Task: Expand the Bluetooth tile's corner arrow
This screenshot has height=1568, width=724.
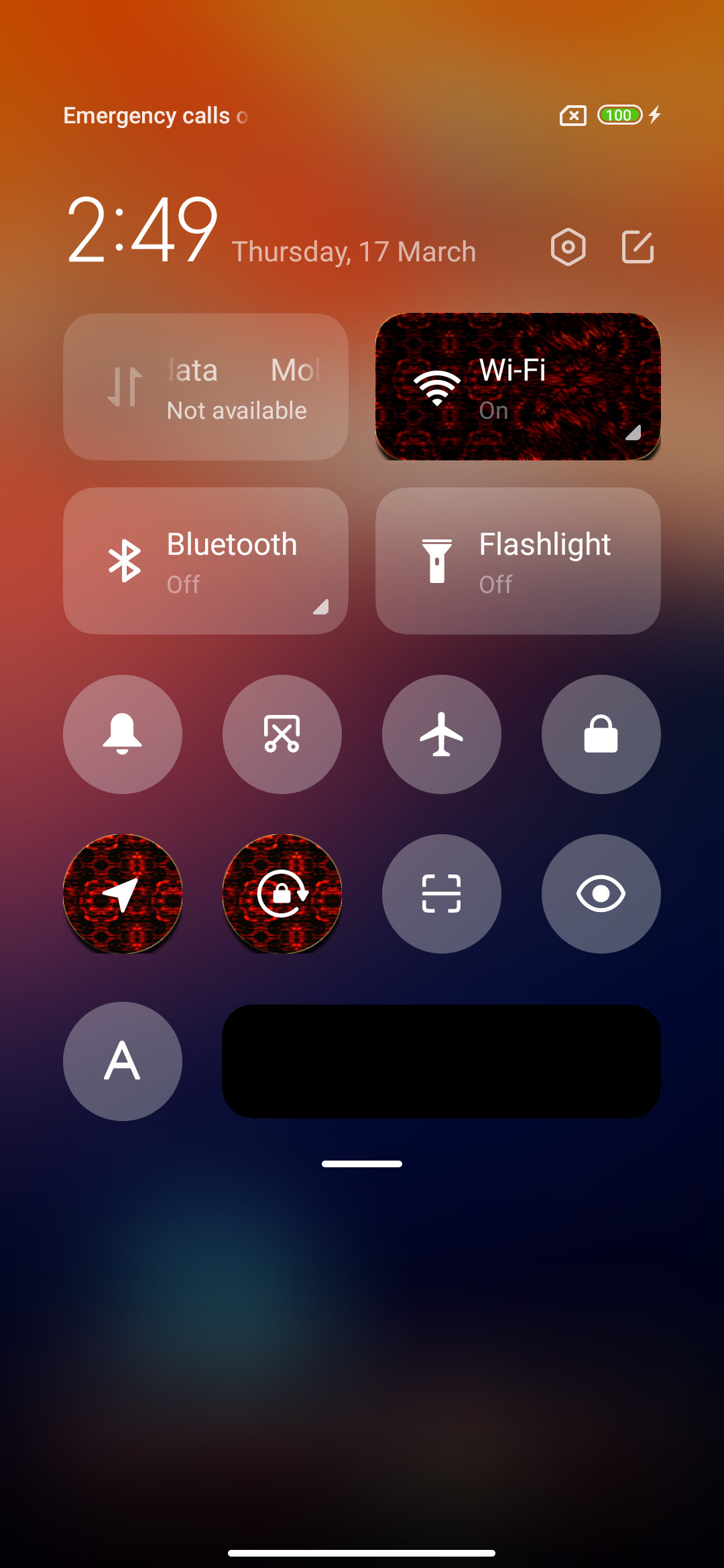Action: coord(321,606)
